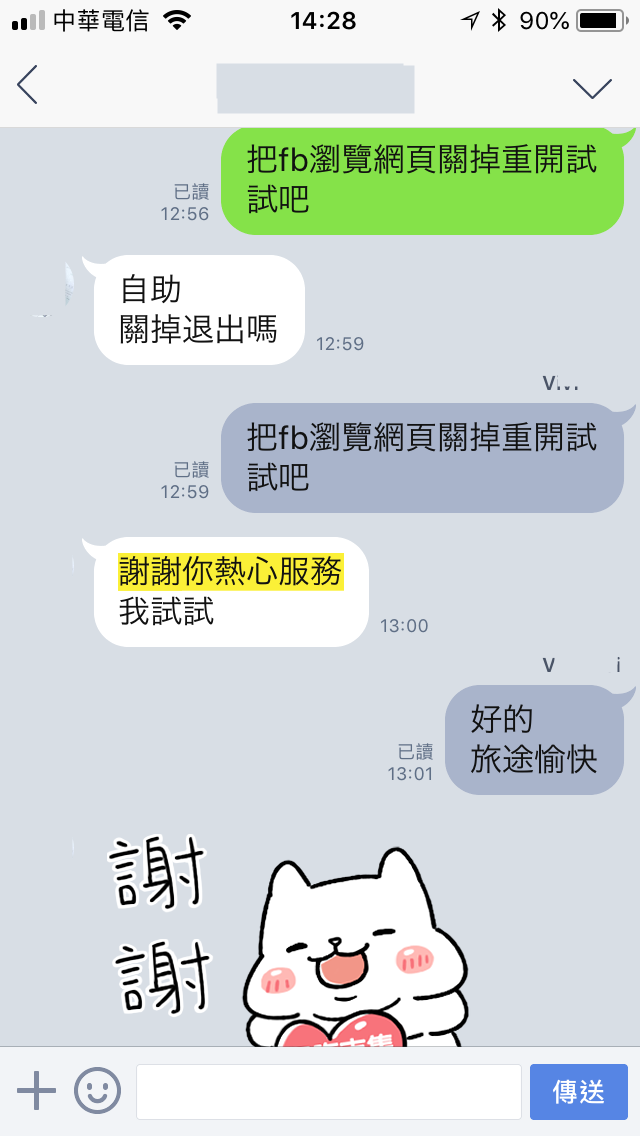Tap the 傳送 send button
This screenshot has width=640, height=1136.
click(x=579, y=1091)
